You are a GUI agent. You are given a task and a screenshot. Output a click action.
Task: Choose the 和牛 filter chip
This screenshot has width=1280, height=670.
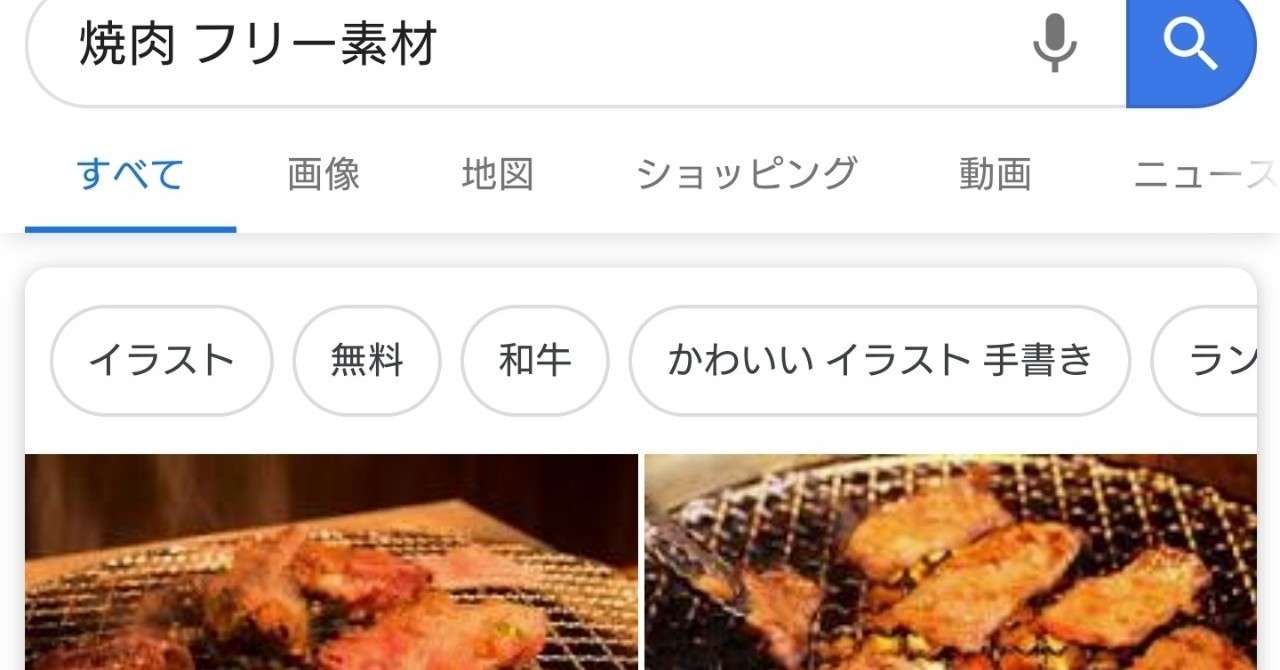pos(535,361)
